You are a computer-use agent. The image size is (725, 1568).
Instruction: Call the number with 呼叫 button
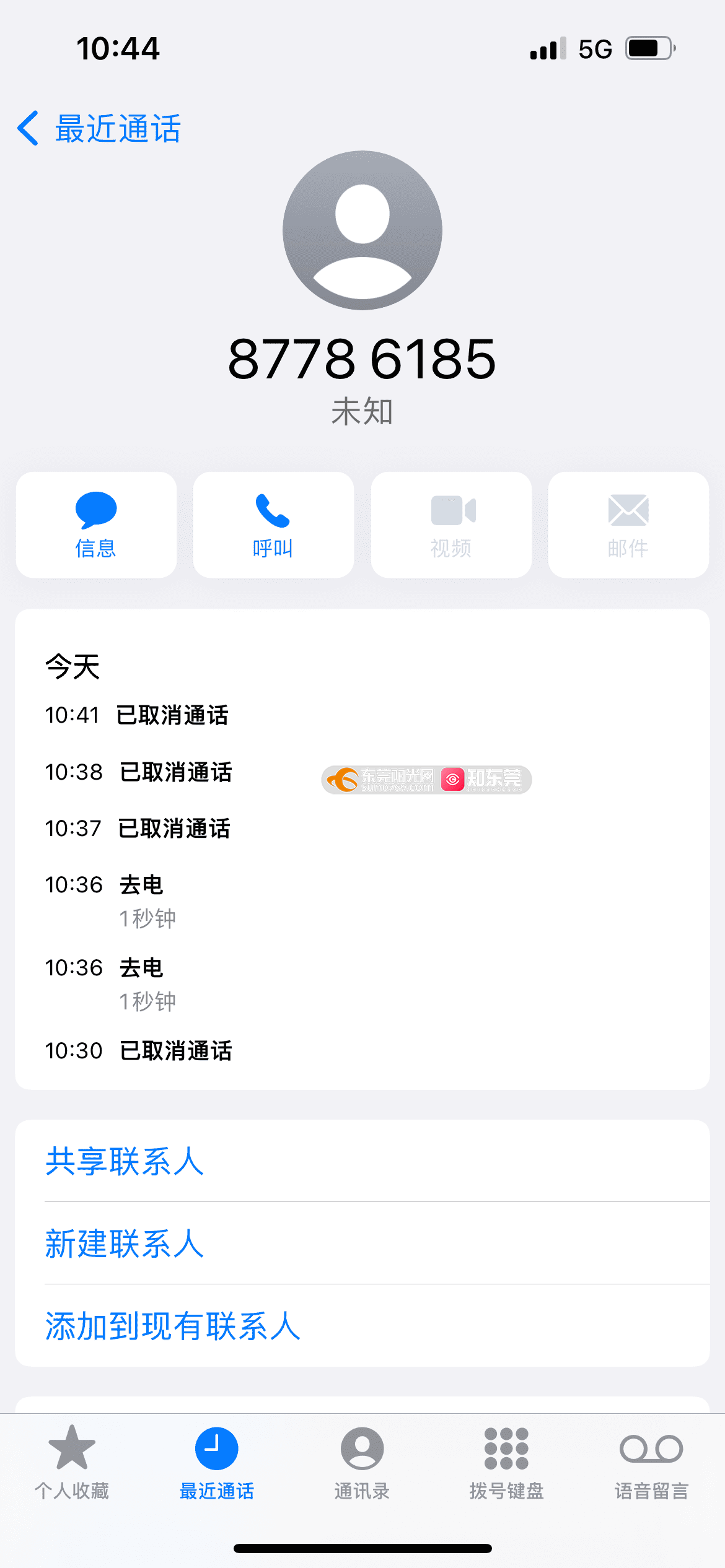point(273,525)
